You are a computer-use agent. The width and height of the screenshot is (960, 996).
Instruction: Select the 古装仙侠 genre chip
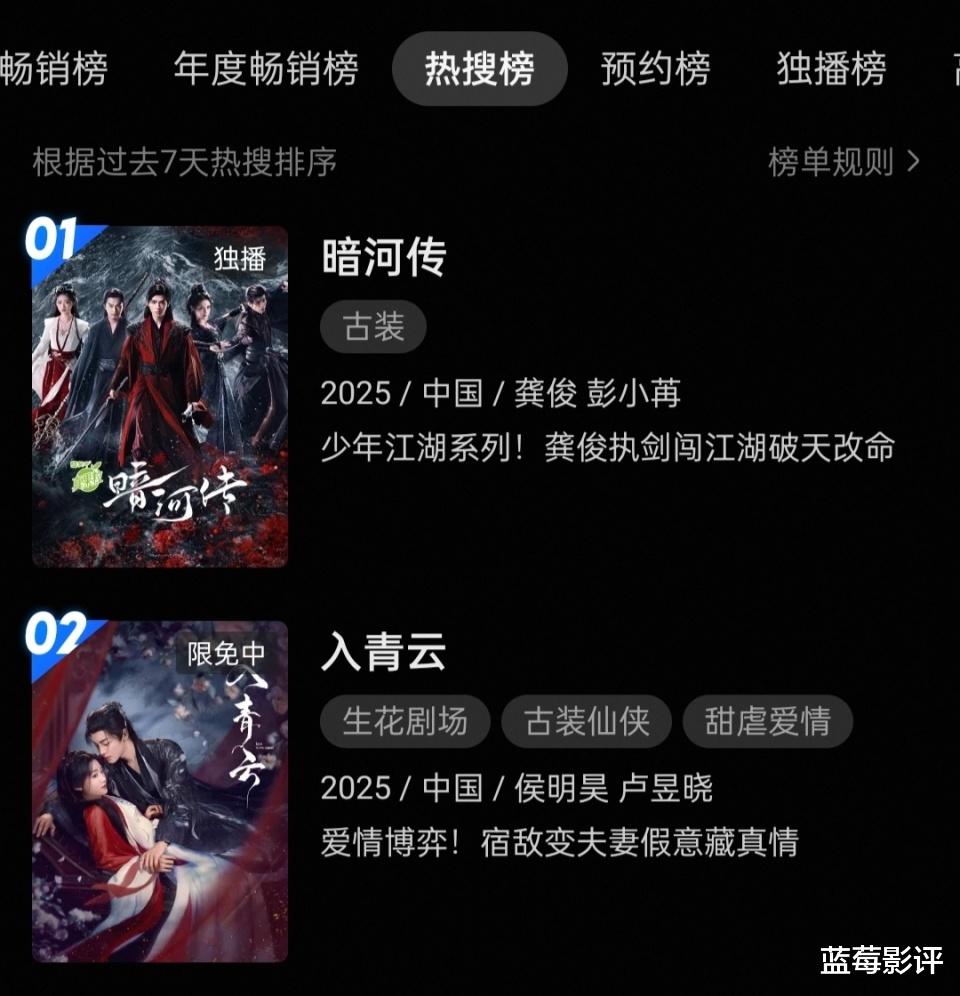coord(586,722)
